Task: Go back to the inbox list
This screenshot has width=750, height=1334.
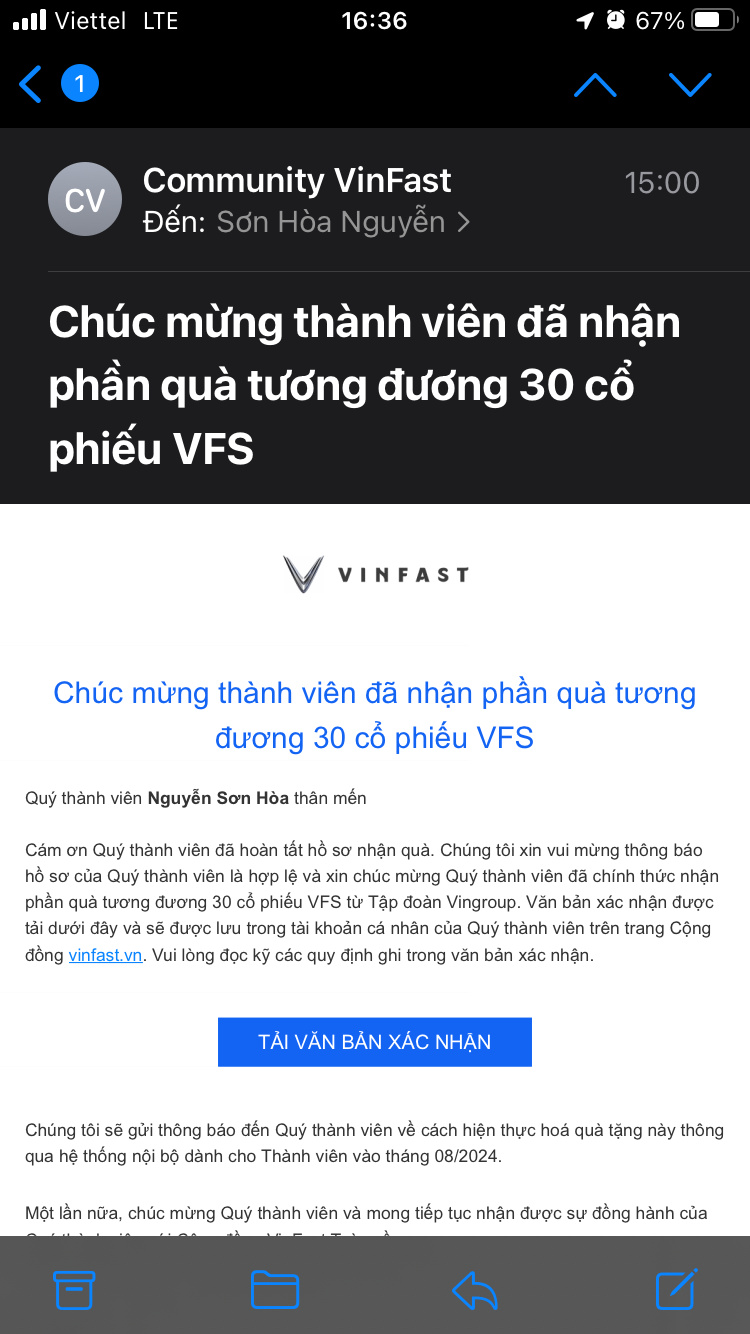Action: pyautogui.click(x=32, y=85)
